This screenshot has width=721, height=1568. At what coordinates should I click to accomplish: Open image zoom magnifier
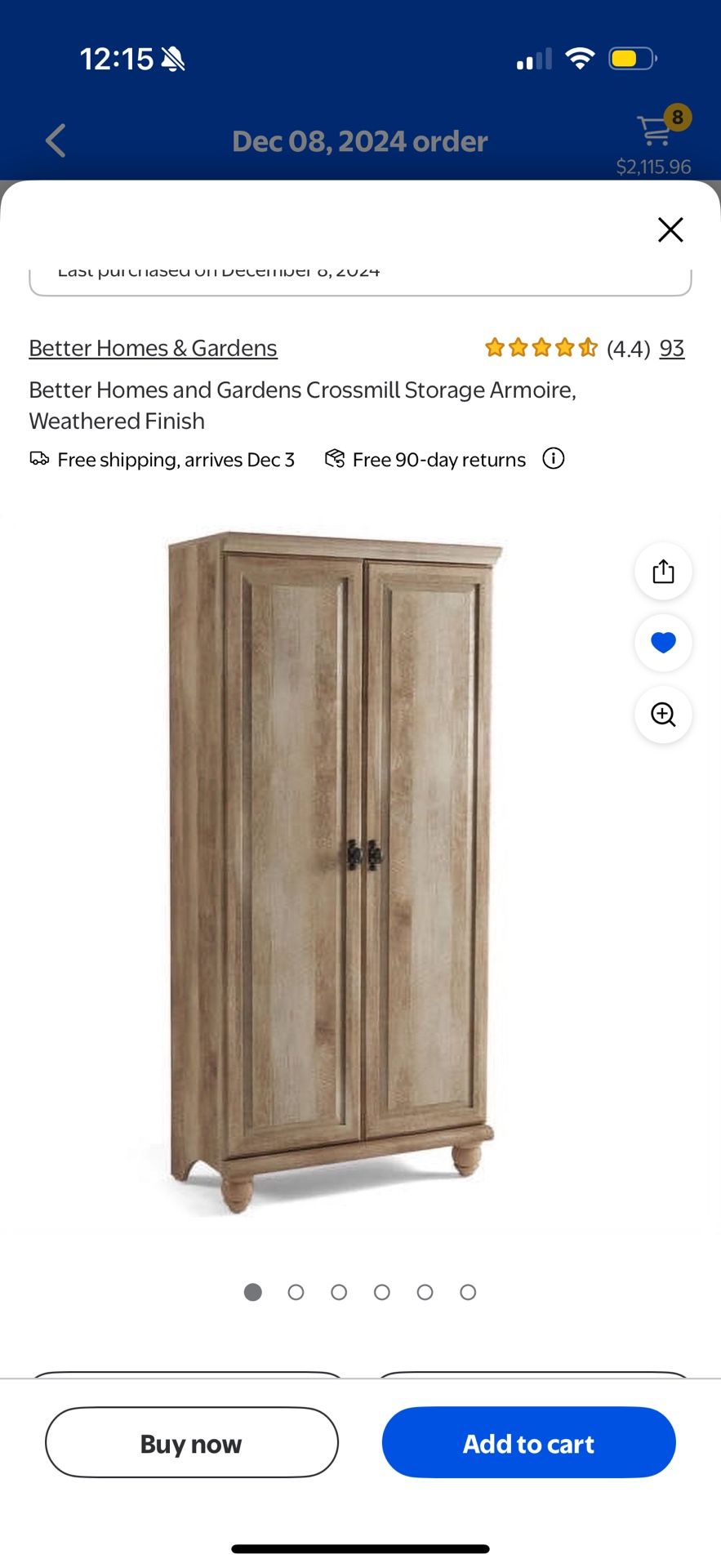click(x=662, y=715)
